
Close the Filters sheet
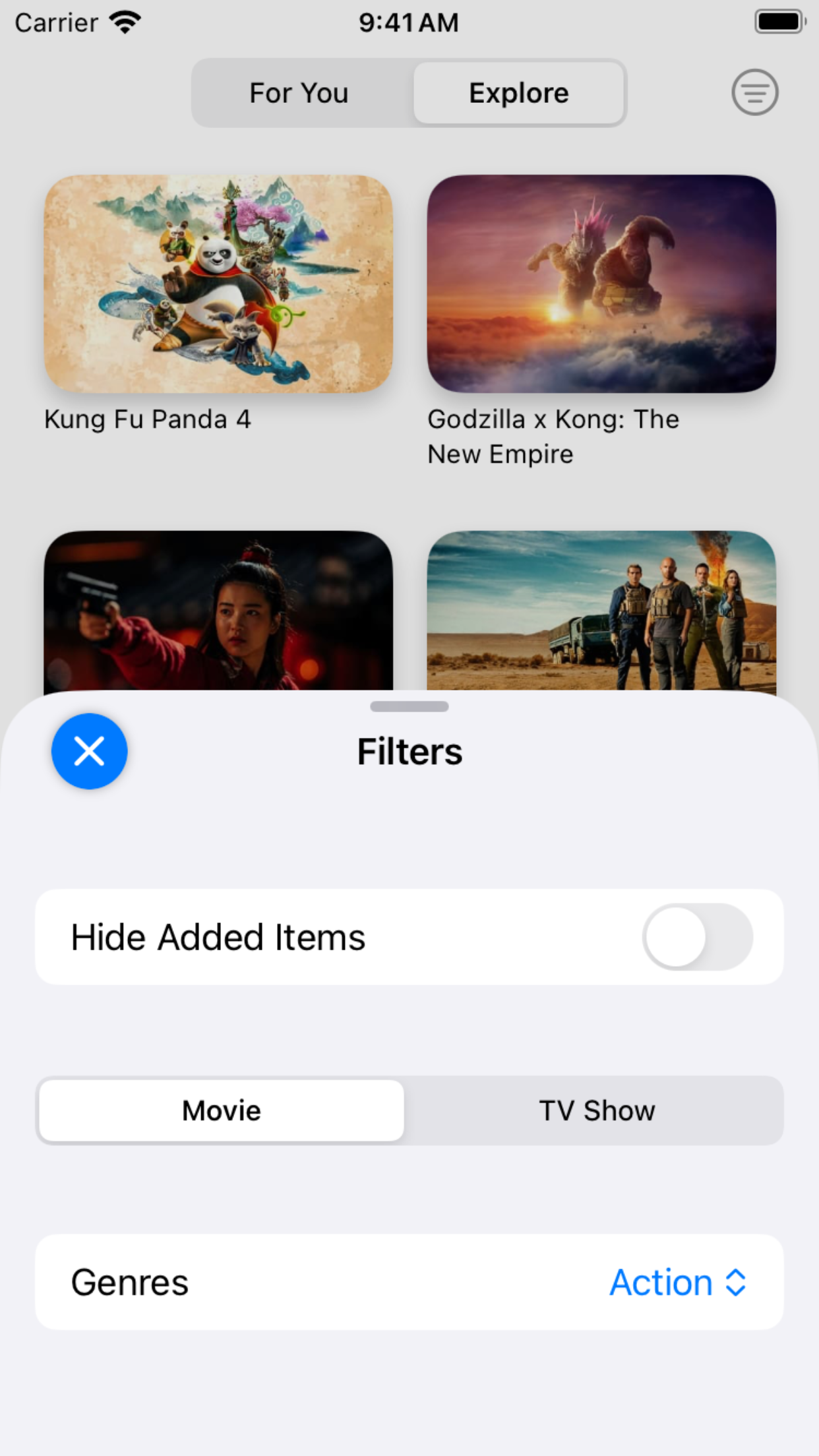click(89, 751)
